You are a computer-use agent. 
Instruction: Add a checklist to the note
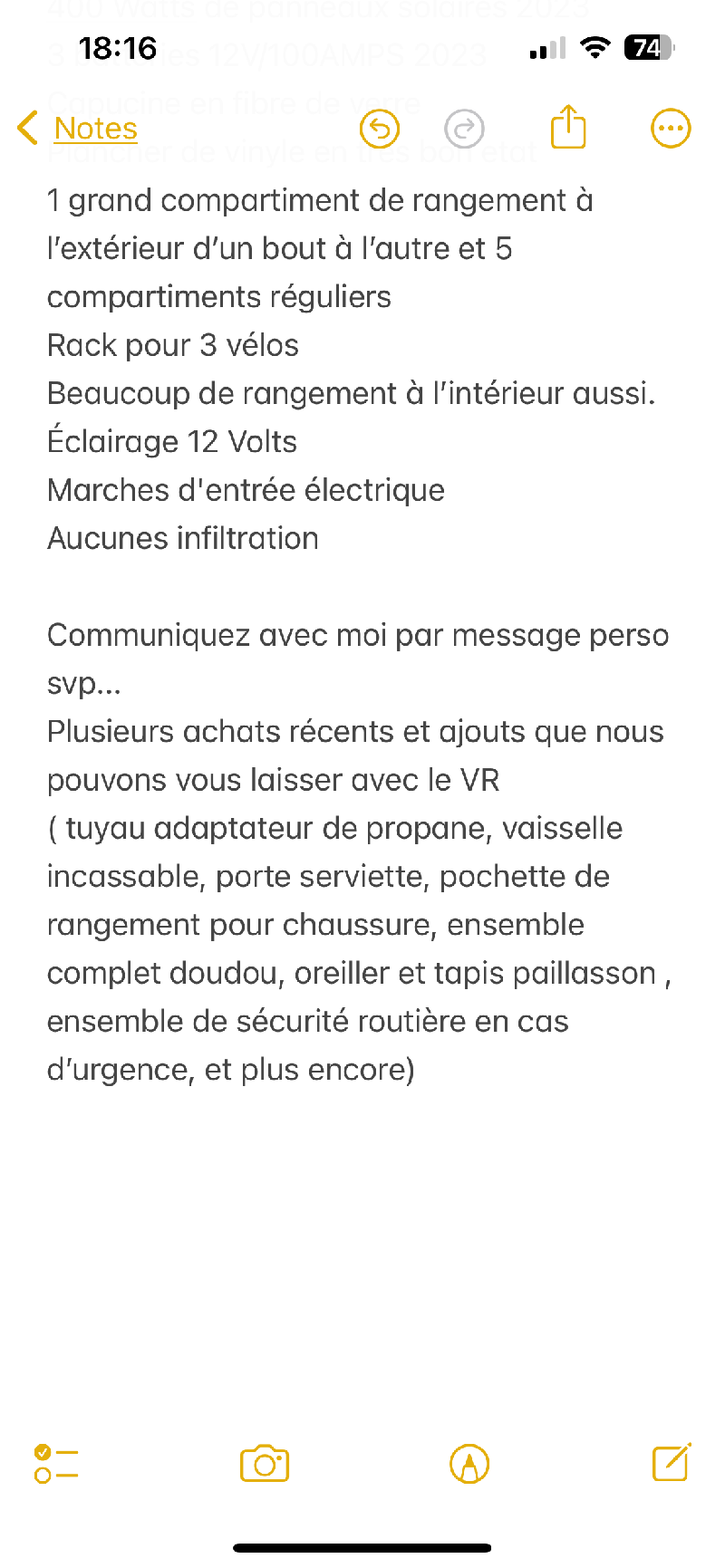[56, 1463]
